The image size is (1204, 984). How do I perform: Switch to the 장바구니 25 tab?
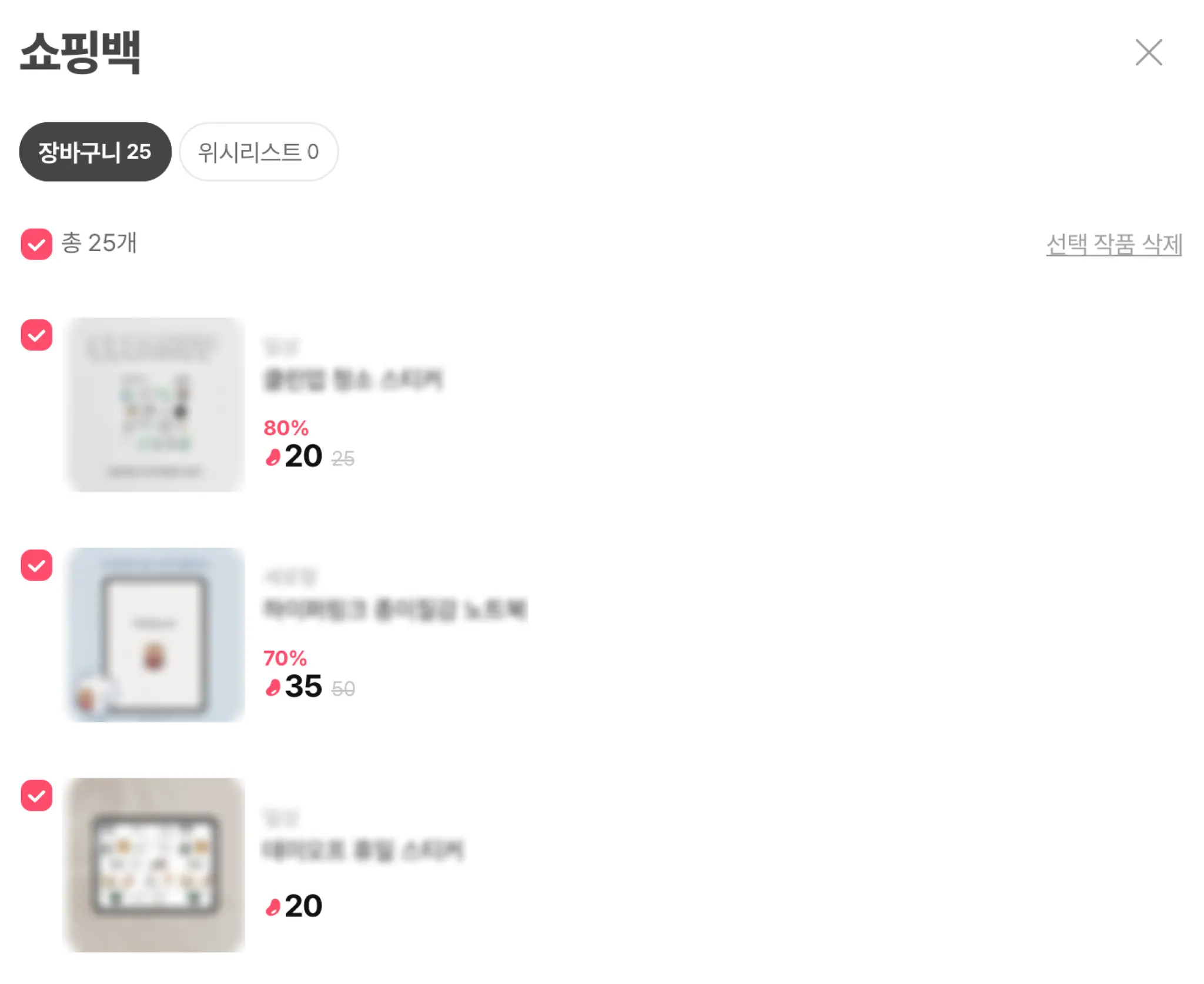tap(95, 152)
